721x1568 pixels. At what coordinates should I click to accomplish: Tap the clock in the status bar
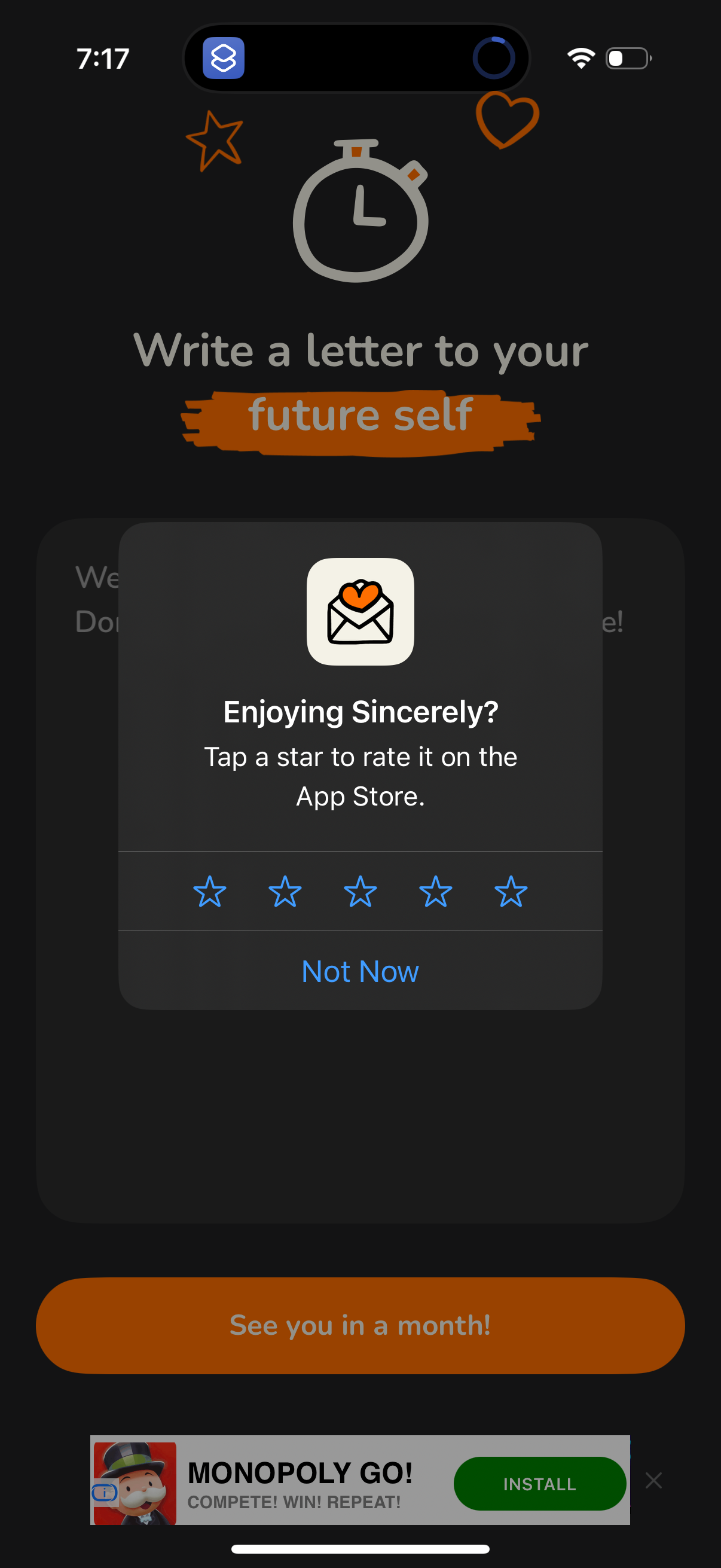tap(103, 58)
